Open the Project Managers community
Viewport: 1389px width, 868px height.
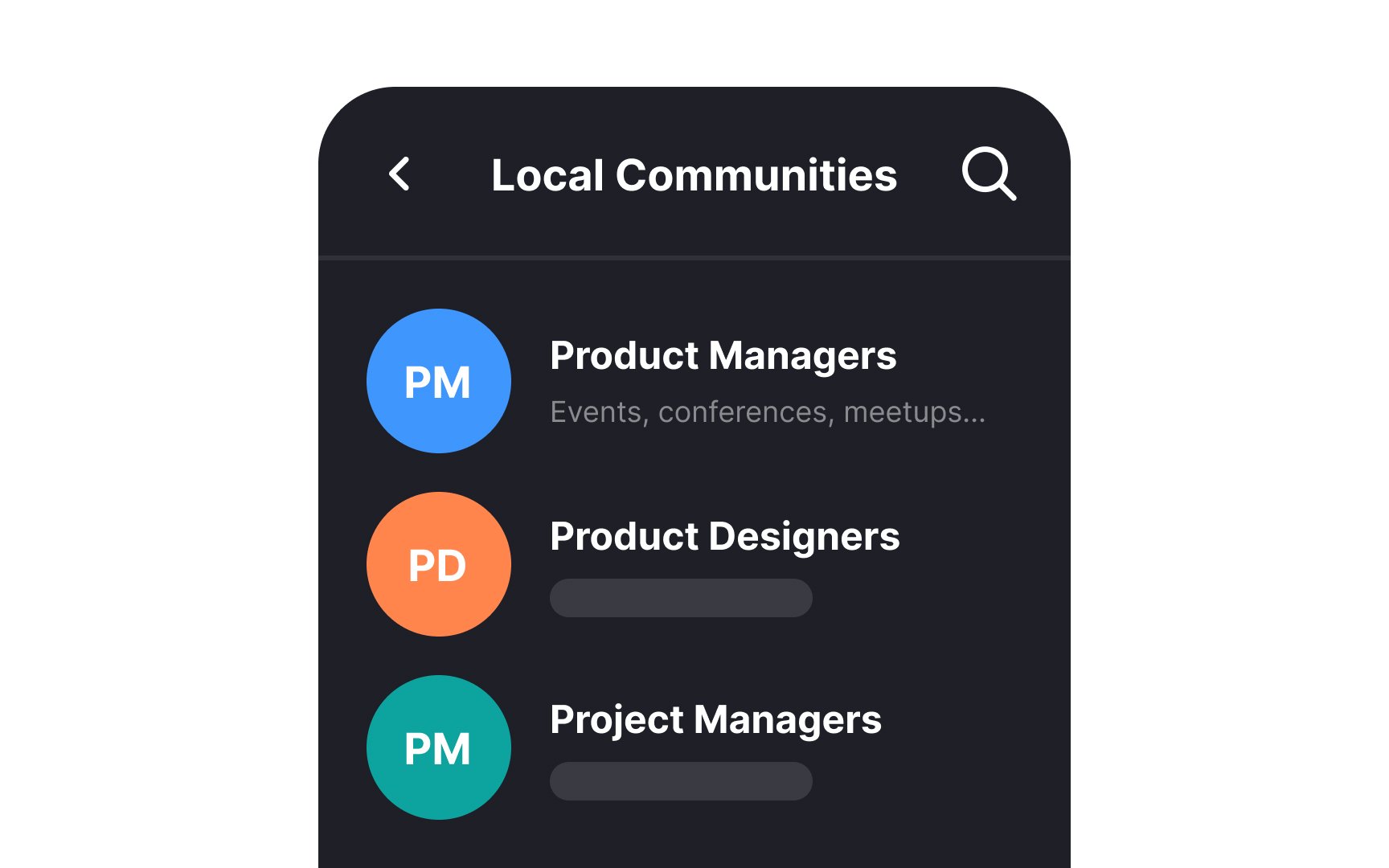(715, 720)
